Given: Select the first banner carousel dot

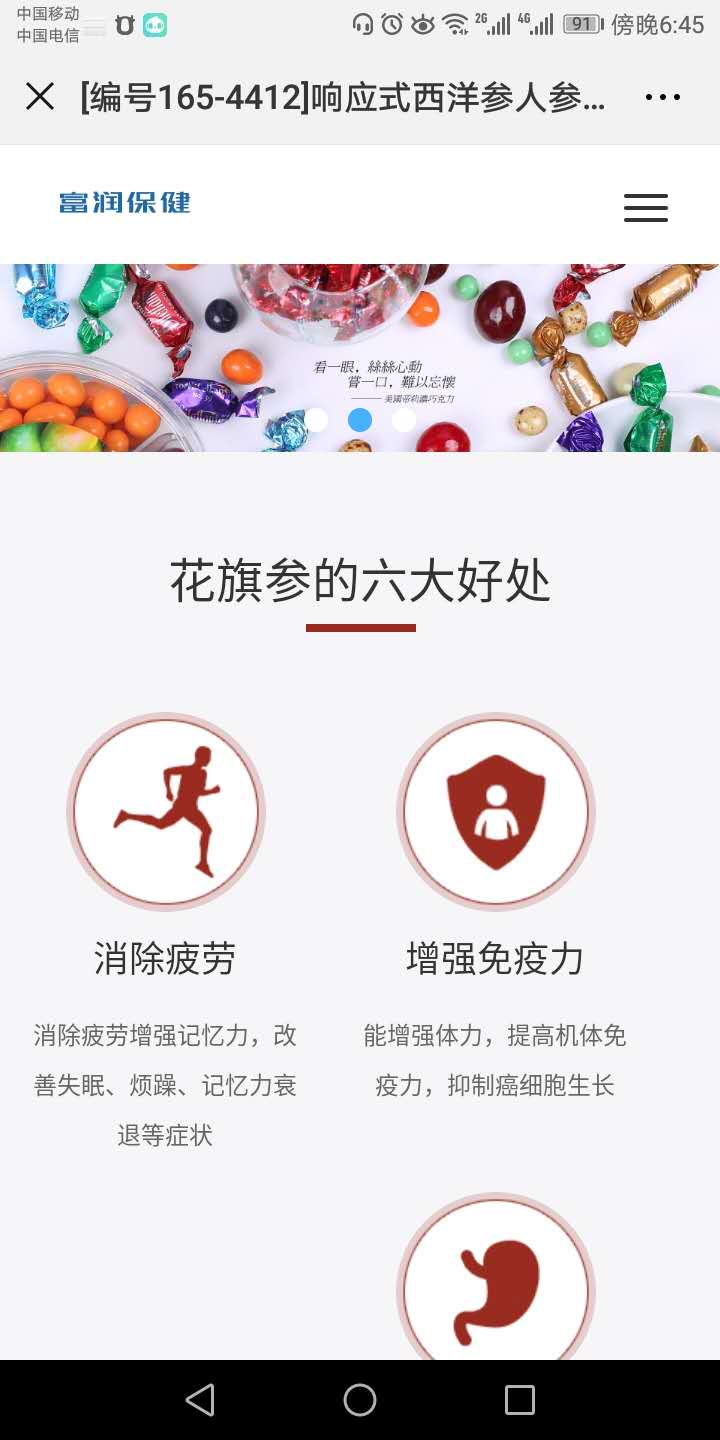Looking at the screenshot, I should (316, 420).
